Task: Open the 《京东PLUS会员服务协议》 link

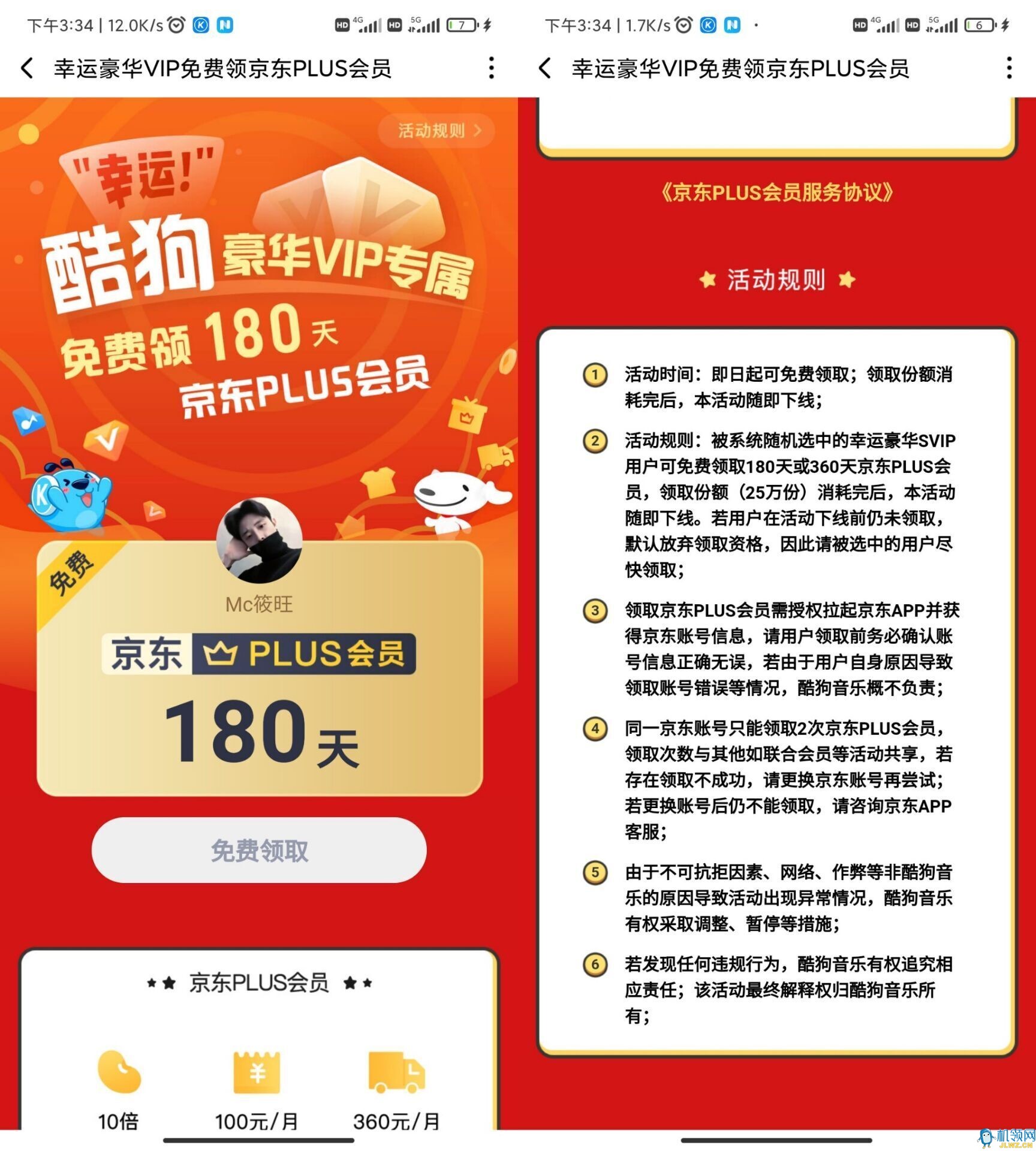Action: tap(777, 192)
